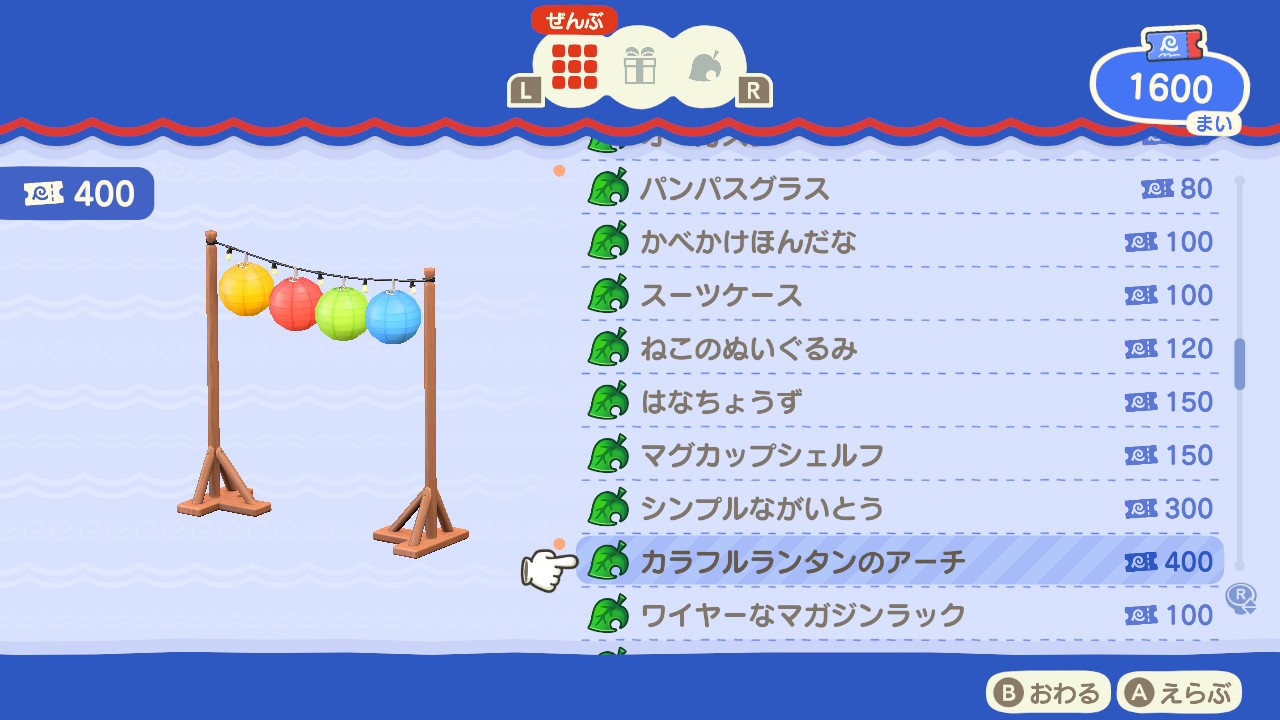Switch to the leaf icon tab
This screenshot has height=720, width=1280.
point(704,67)
